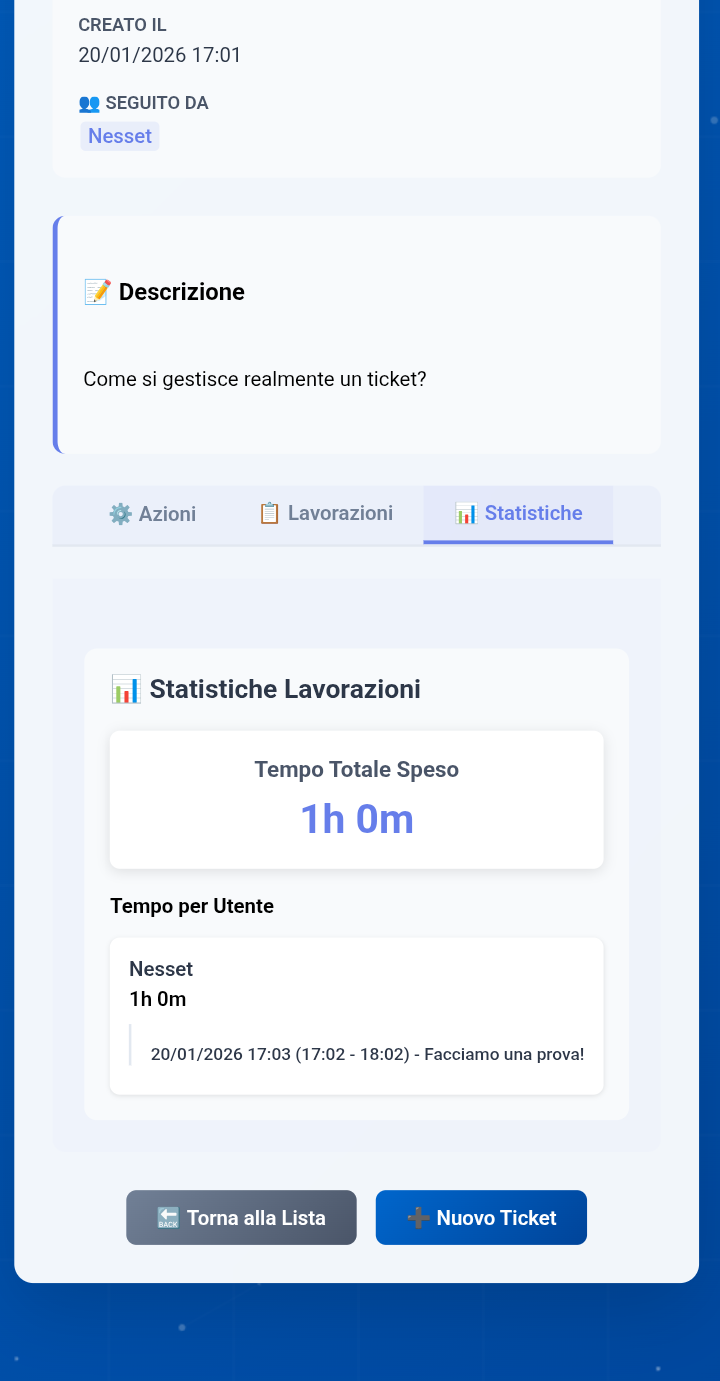Click the chart icon beside Statistiche Lavorazioni
The height and width of the screenshot is (1381, 720).
[126, 688]
